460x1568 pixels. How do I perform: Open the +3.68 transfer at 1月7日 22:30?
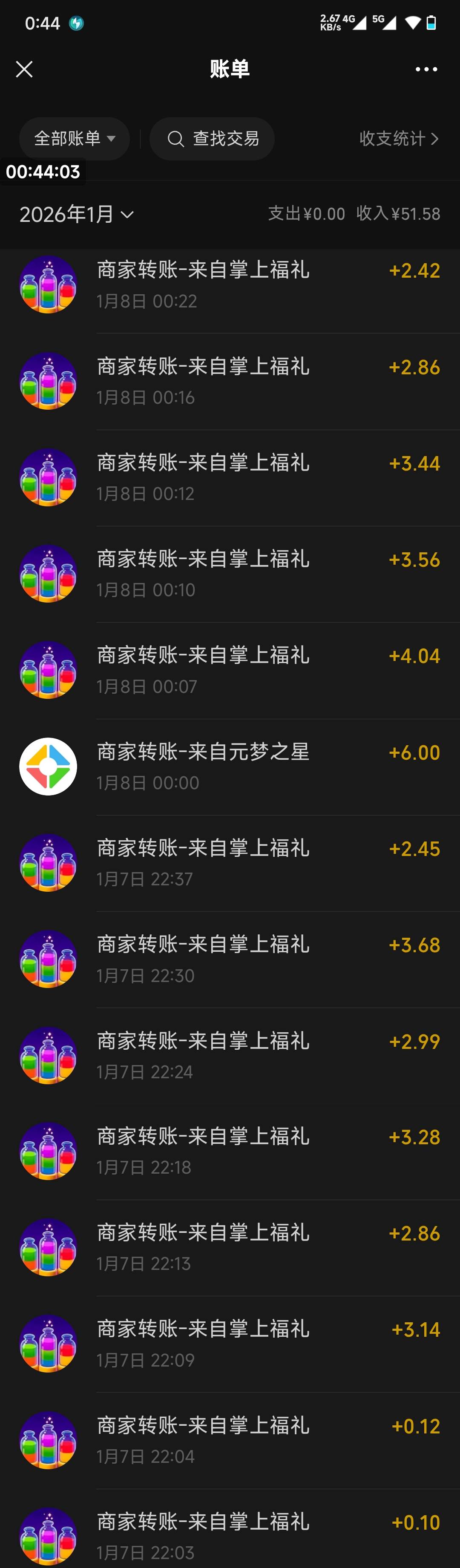[243, 959]
